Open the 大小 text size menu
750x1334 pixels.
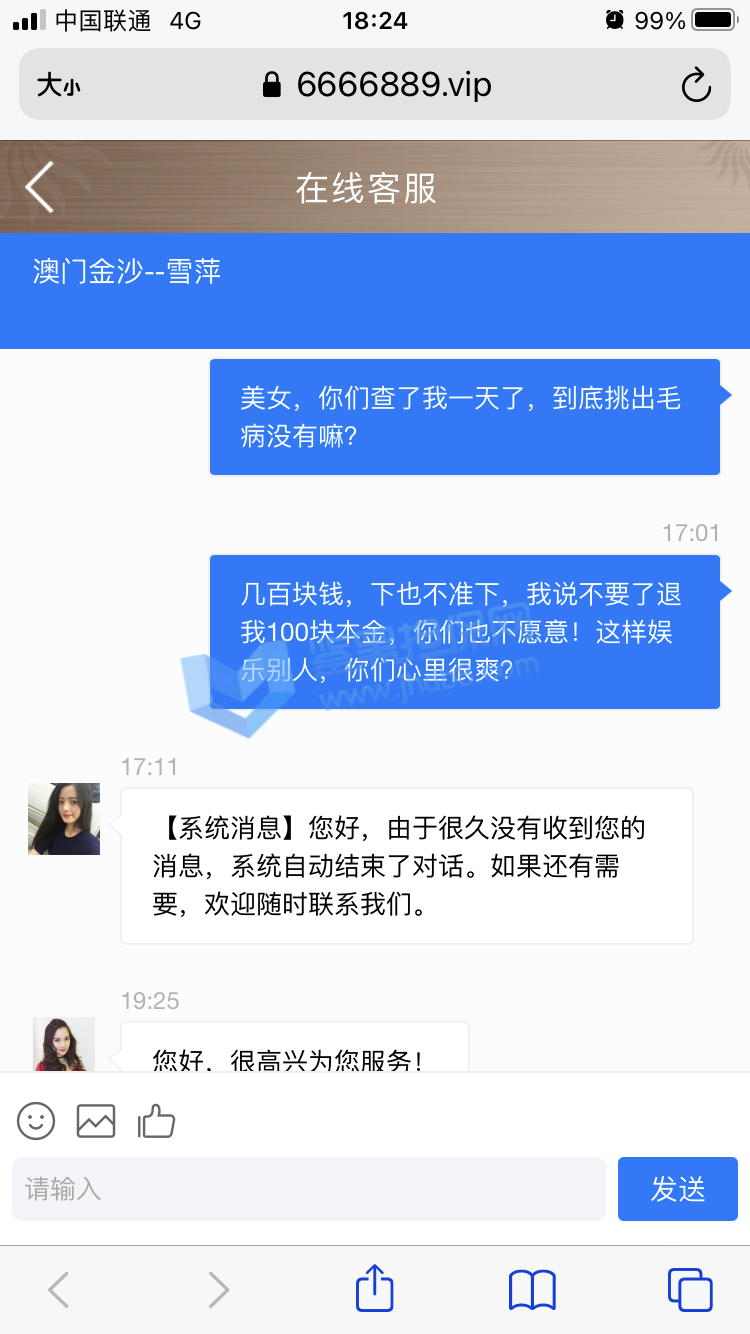pos(58,86)
